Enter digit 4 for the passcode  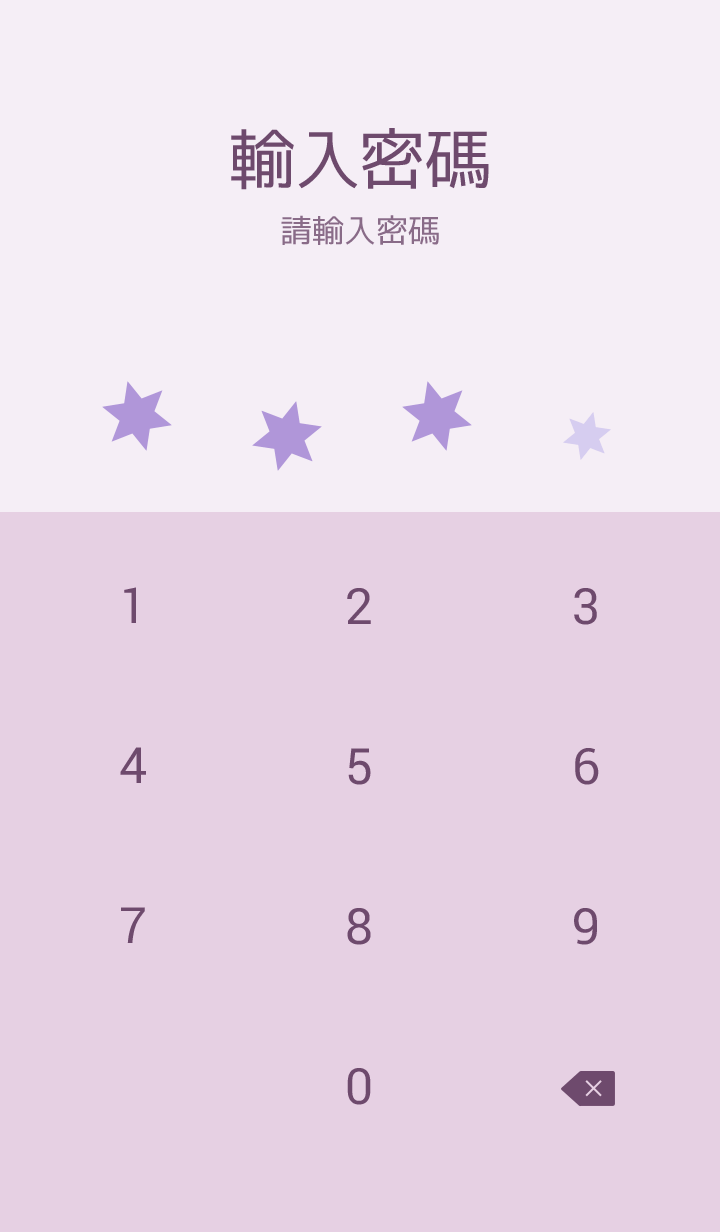tap(132, 767)
